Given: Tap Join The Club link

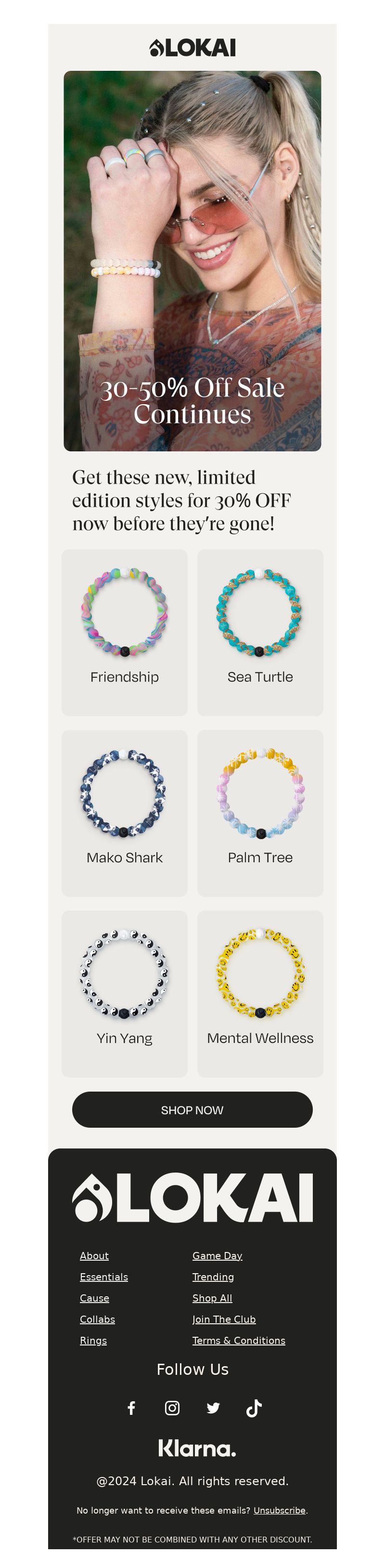Looking at the screenshot, I should click(x=224, y=1319).
